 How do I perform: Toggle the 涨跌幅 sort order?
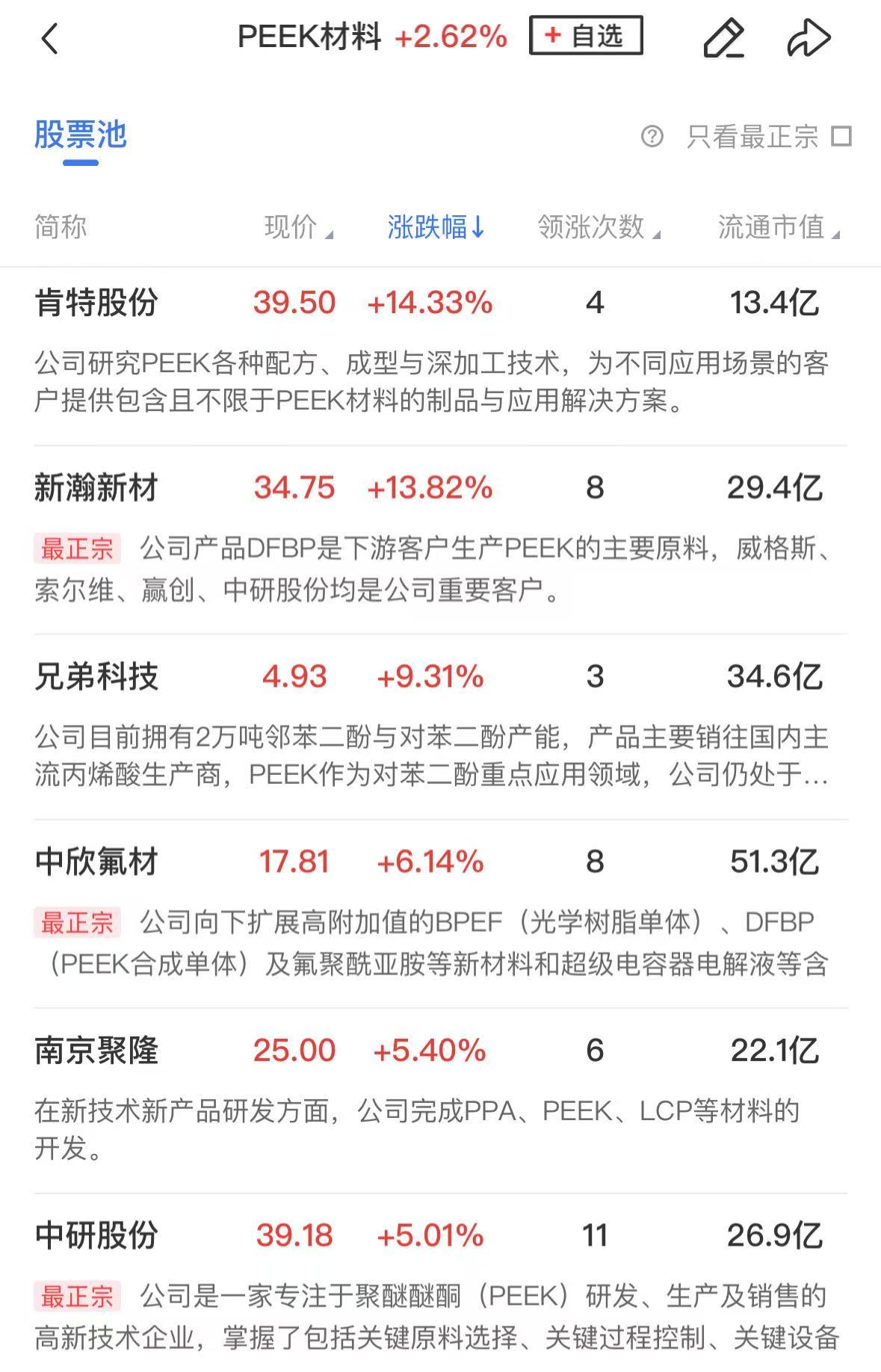(x=436, y=227)
